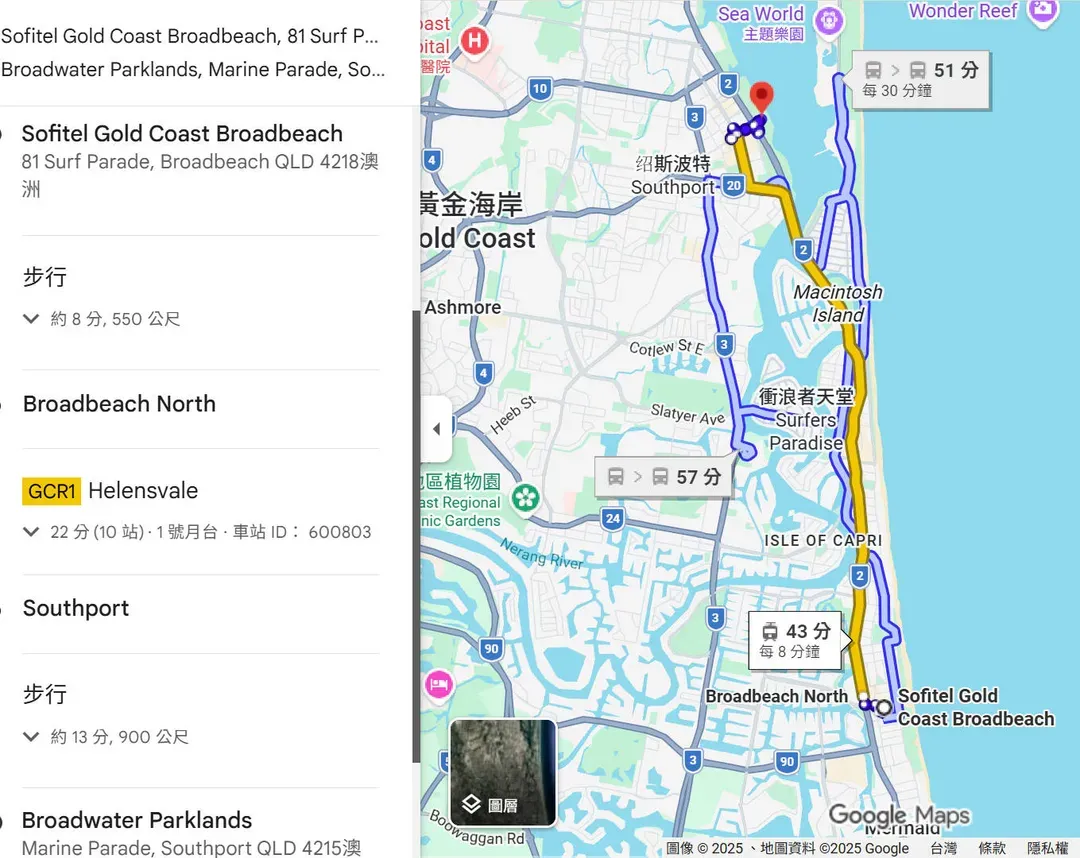This screenshot has width=1080, height=858.
Task: Collapse the directions side panel
Action: click(x=436, y=429)
